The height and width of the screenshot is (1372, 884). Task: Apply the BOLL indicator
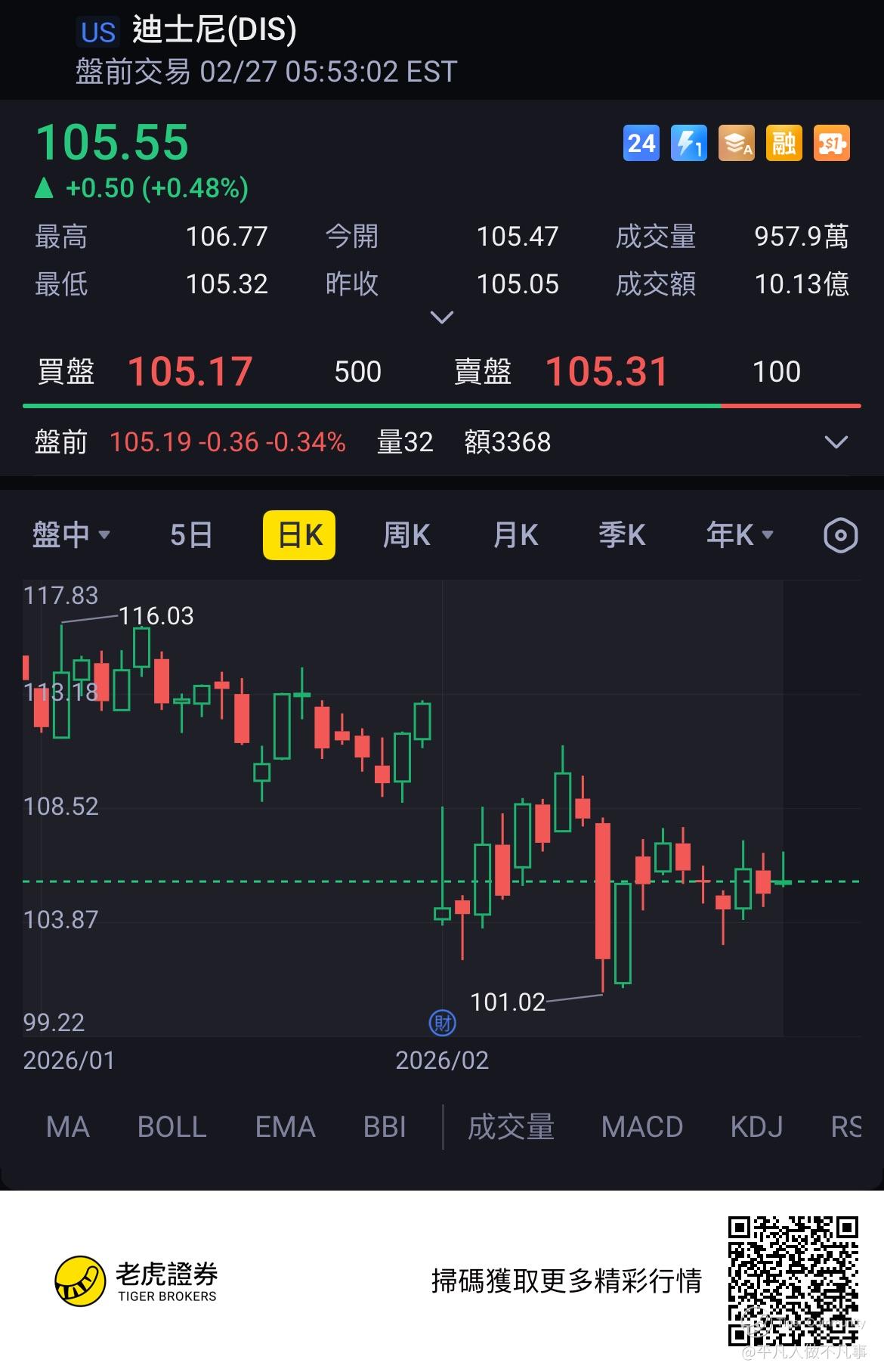point(172,1127)
